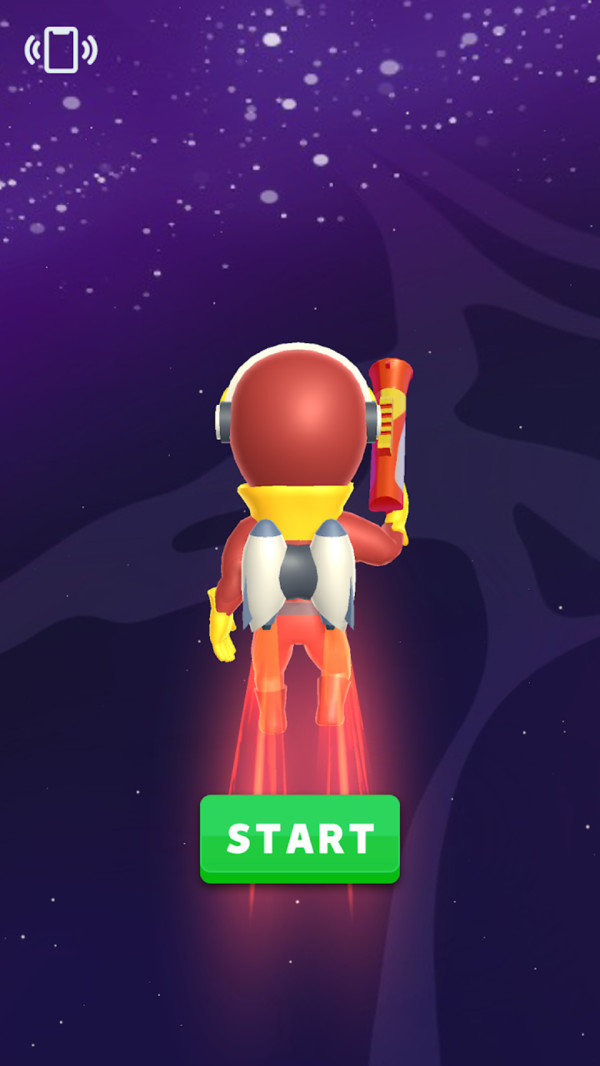Toggle the phone vibration icon
Screen dimensions: 600x1066
pos(61,49)
